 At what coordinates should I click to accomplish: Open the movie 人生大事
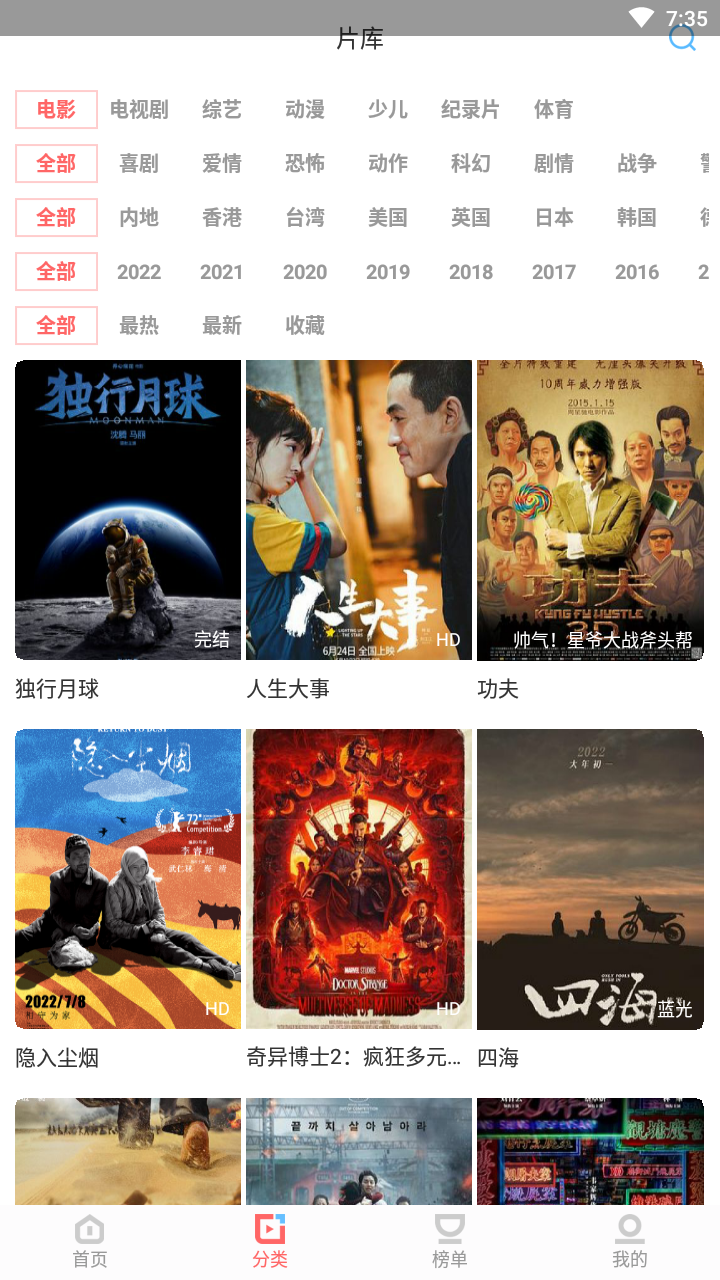point(359,510)
